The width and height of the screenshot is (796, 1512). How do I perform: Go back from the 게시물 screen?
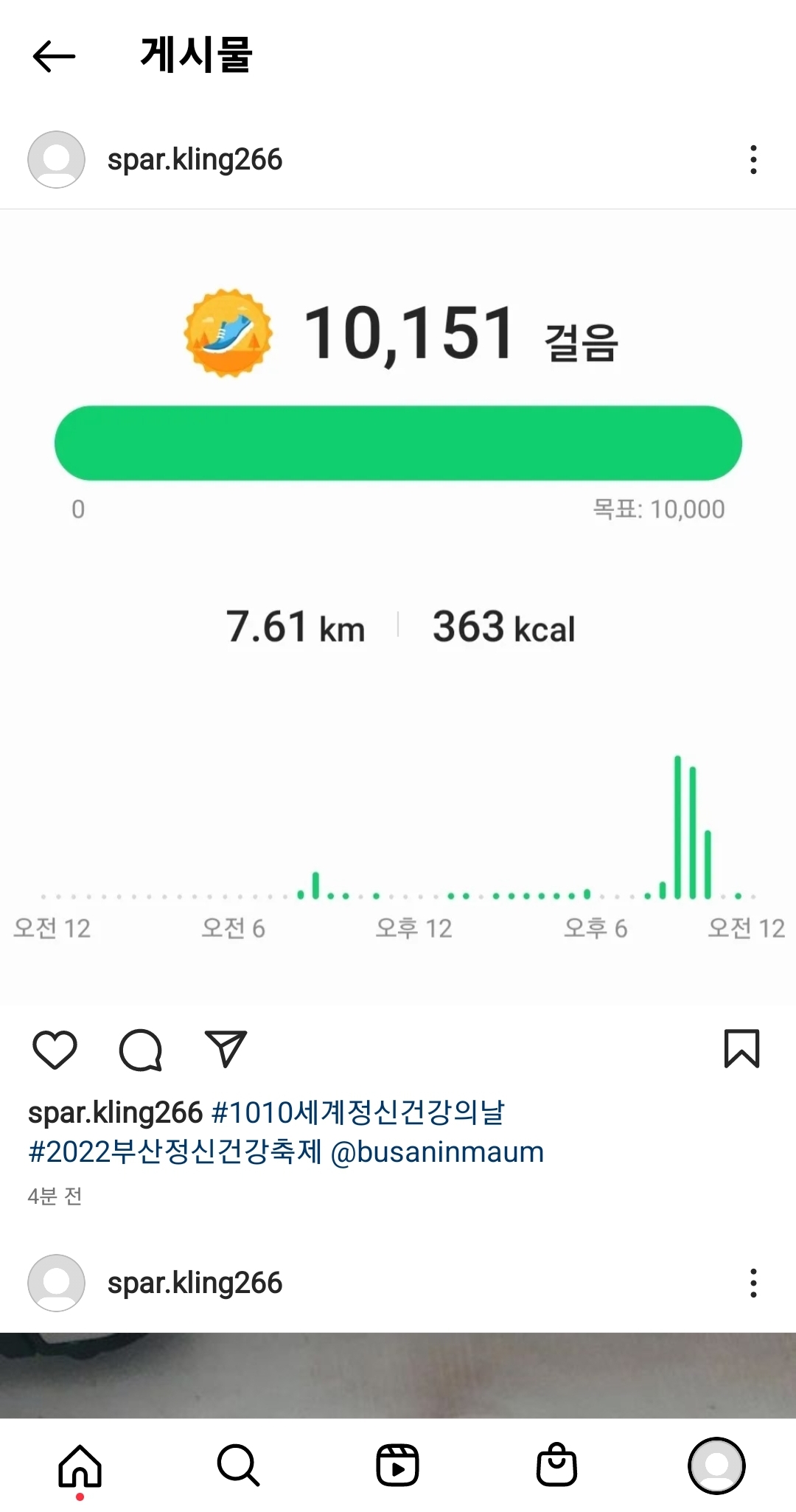(54, 56)
